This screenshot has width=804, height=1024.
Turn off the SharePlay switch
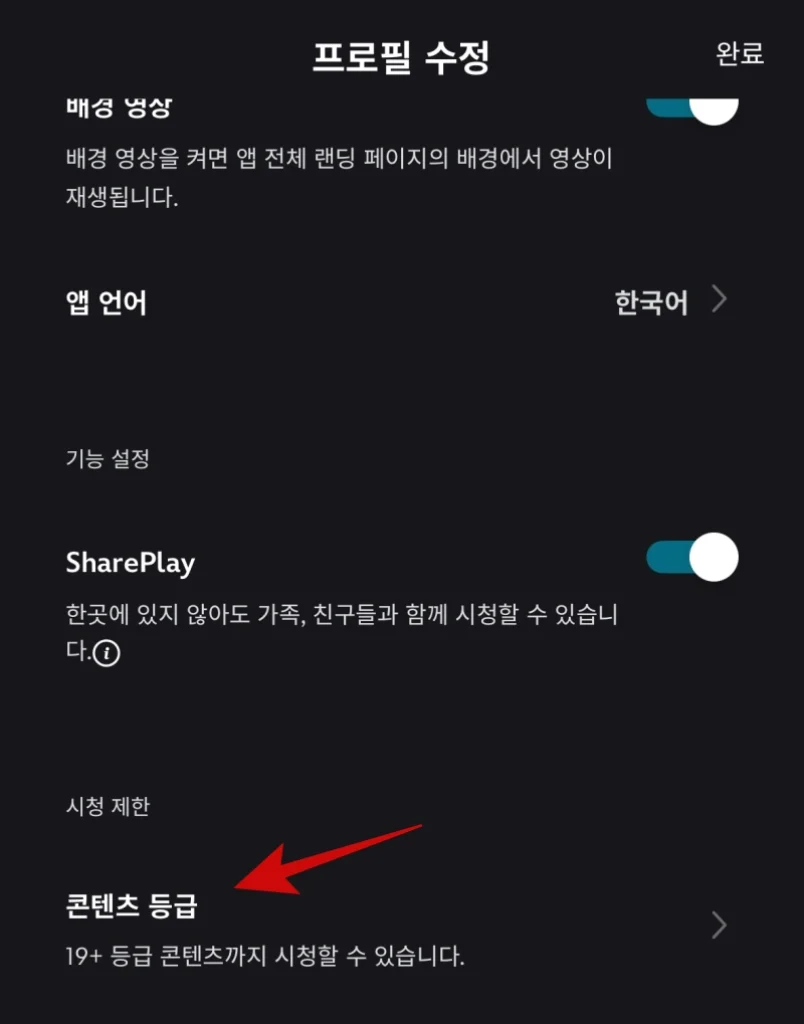point(692,557)
